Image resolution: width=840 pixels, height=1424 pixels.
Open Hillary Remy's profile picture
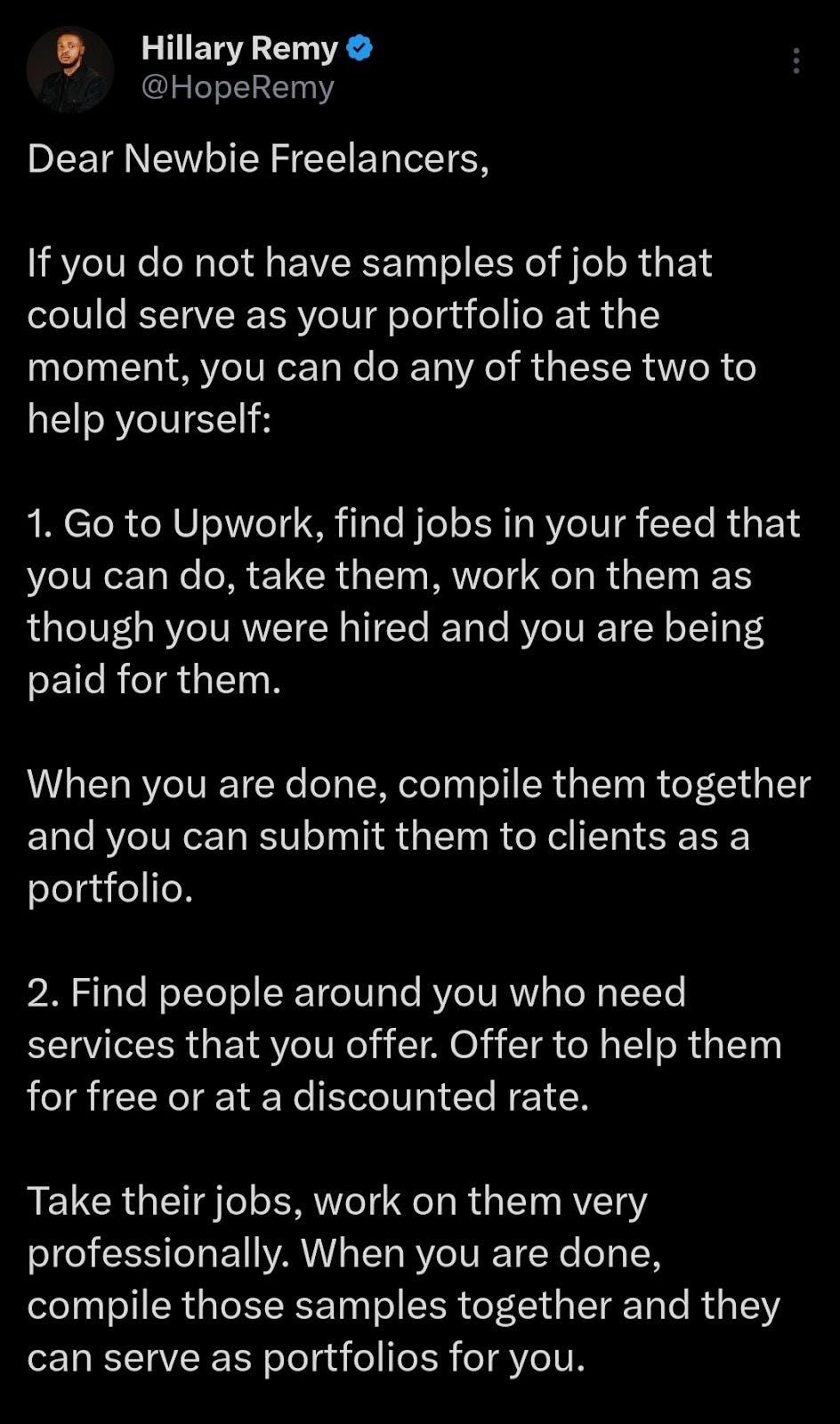click(x=70, y=69)
